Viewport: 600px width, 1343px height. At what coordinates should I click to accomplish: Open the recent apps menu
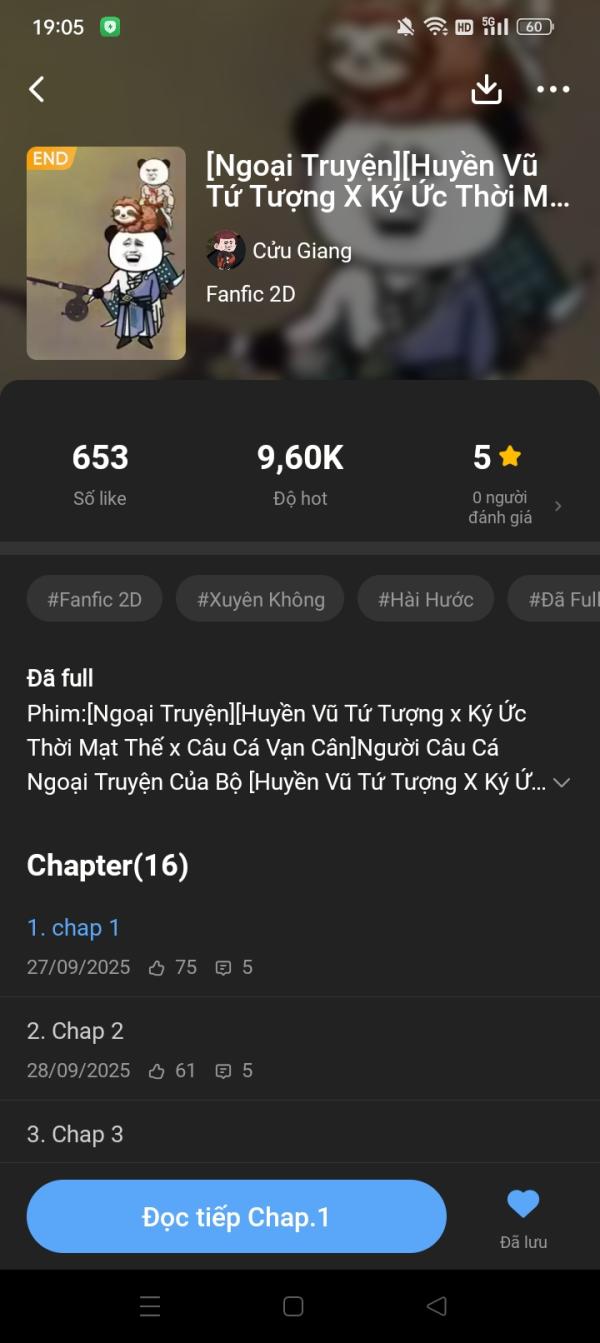point(150,1306)
